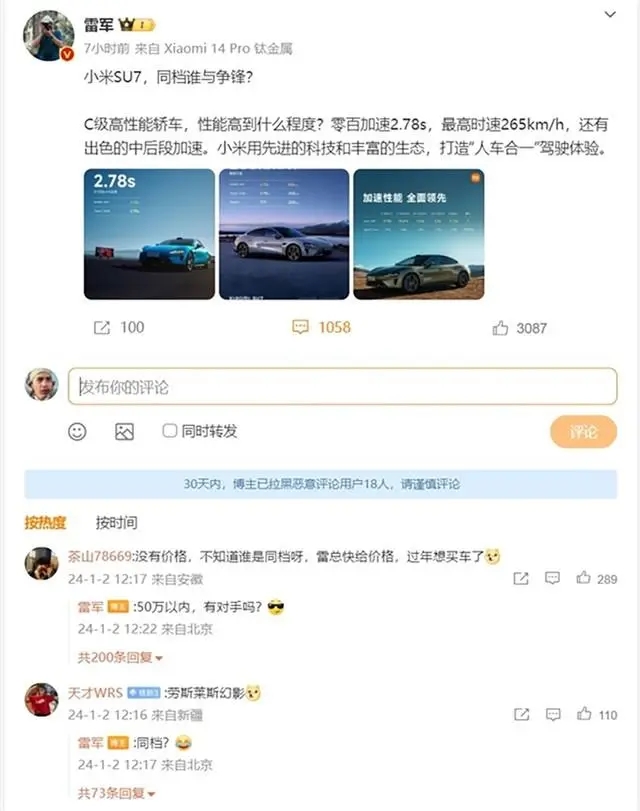Open the emoji picker below the comment box
Viewport: 640px width, 811px height.
pos(77,431)
